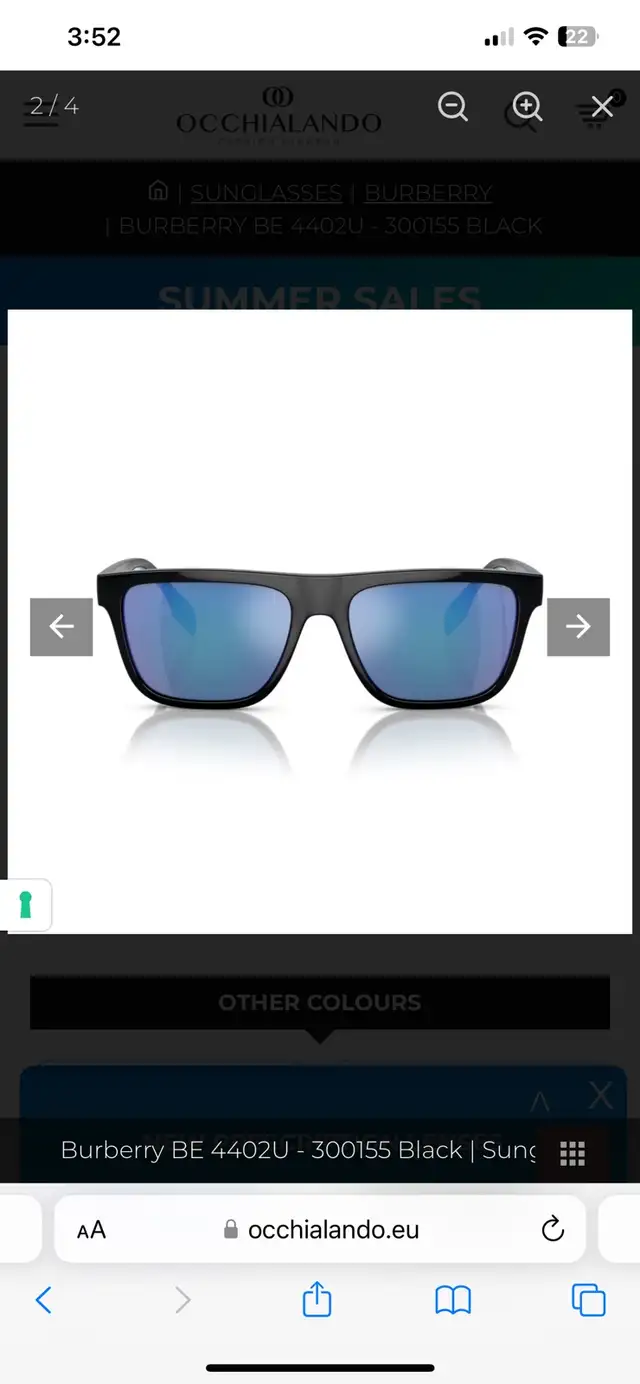The height and width of the screenshot is (1384, 640).
Task: Close the image lightbox viewer
Action: point(602,107)
